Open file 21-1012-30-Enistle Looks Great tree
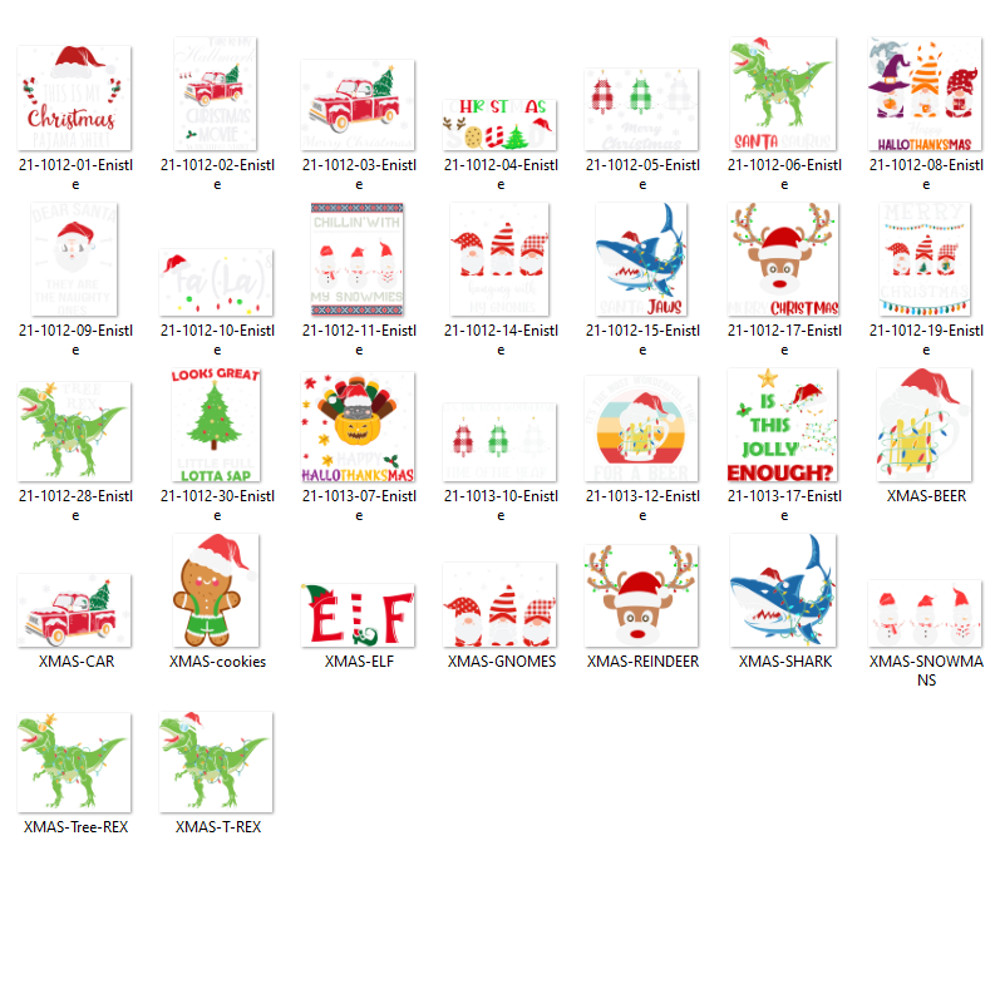1000x1000 pixels. [216, 426]
